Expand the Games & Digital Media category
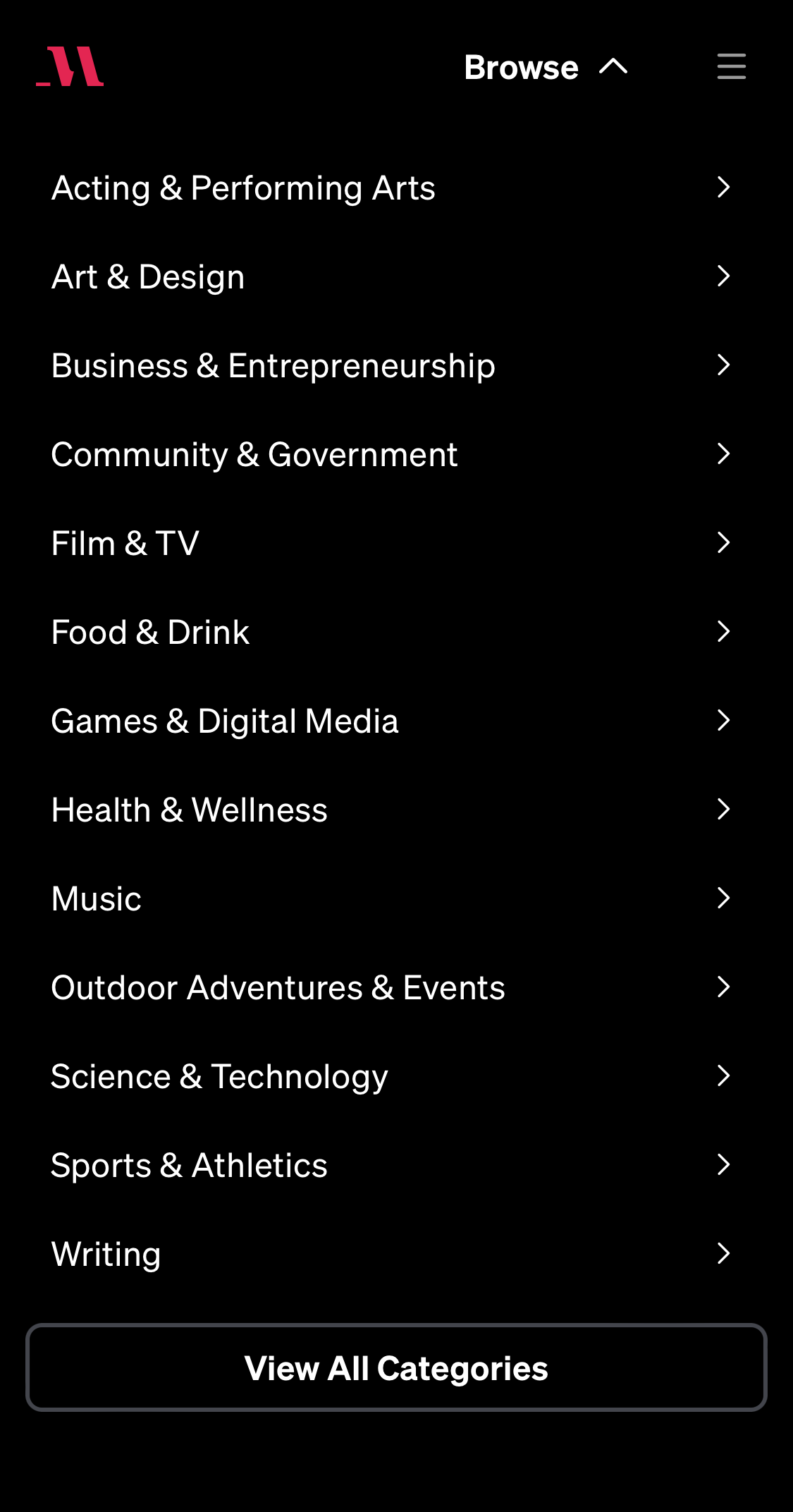The width and height of the screenshot is (793, 1512). [225, 720]
